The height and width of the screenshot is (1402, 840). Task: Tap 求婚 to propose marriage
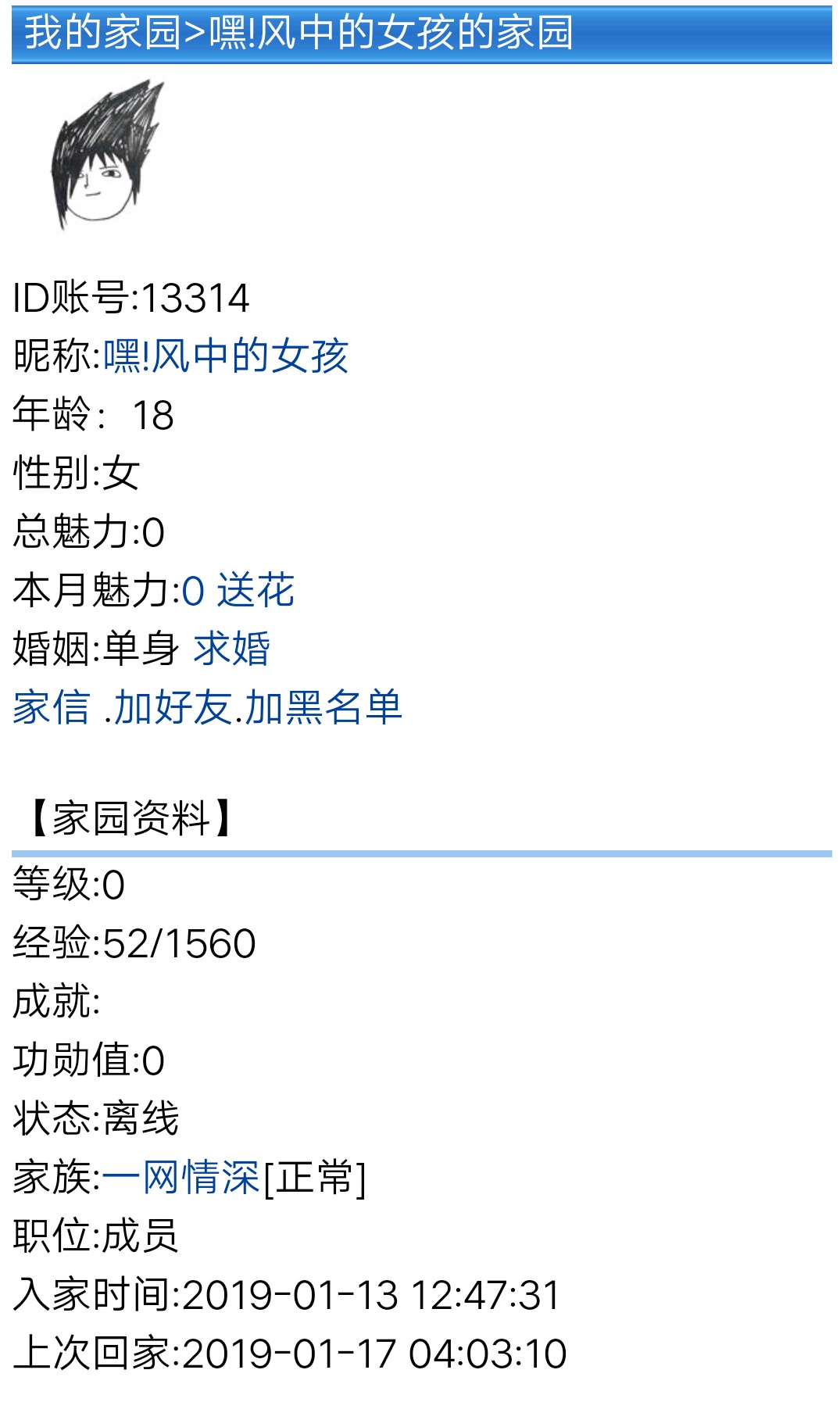[231, 649]
